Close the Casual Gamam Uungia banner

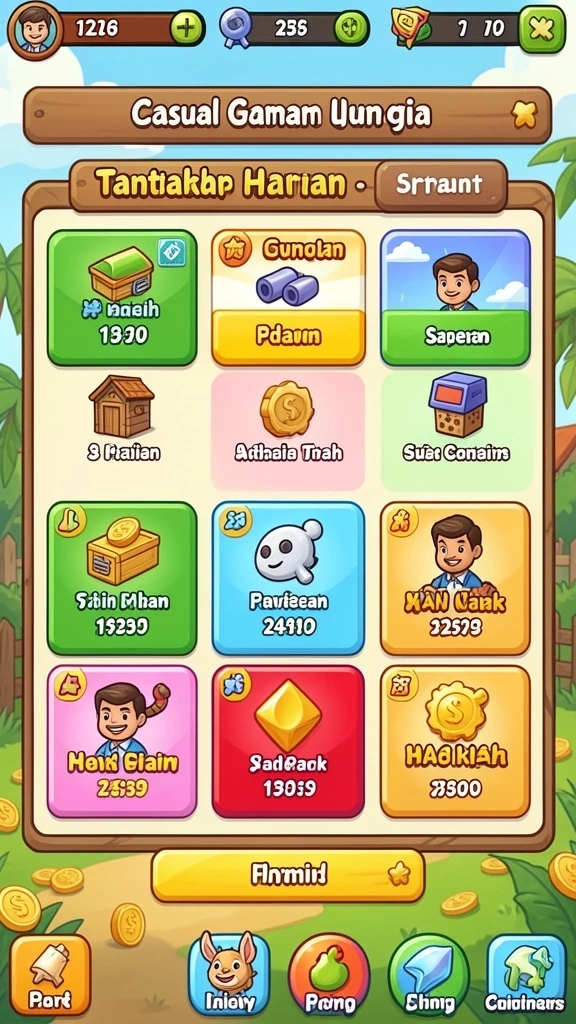point(524,116)
